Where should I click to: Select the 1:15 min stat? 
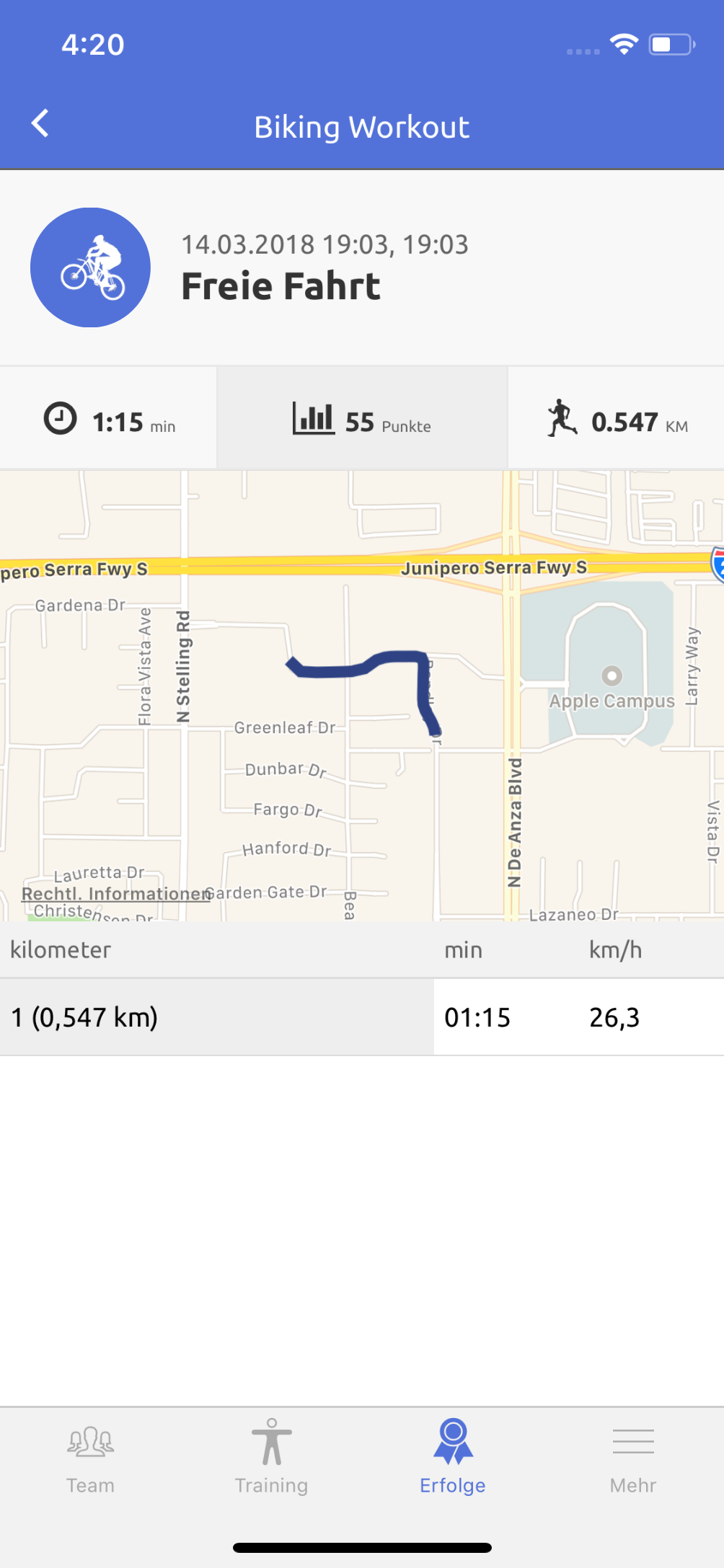click(x=108, y=420)
